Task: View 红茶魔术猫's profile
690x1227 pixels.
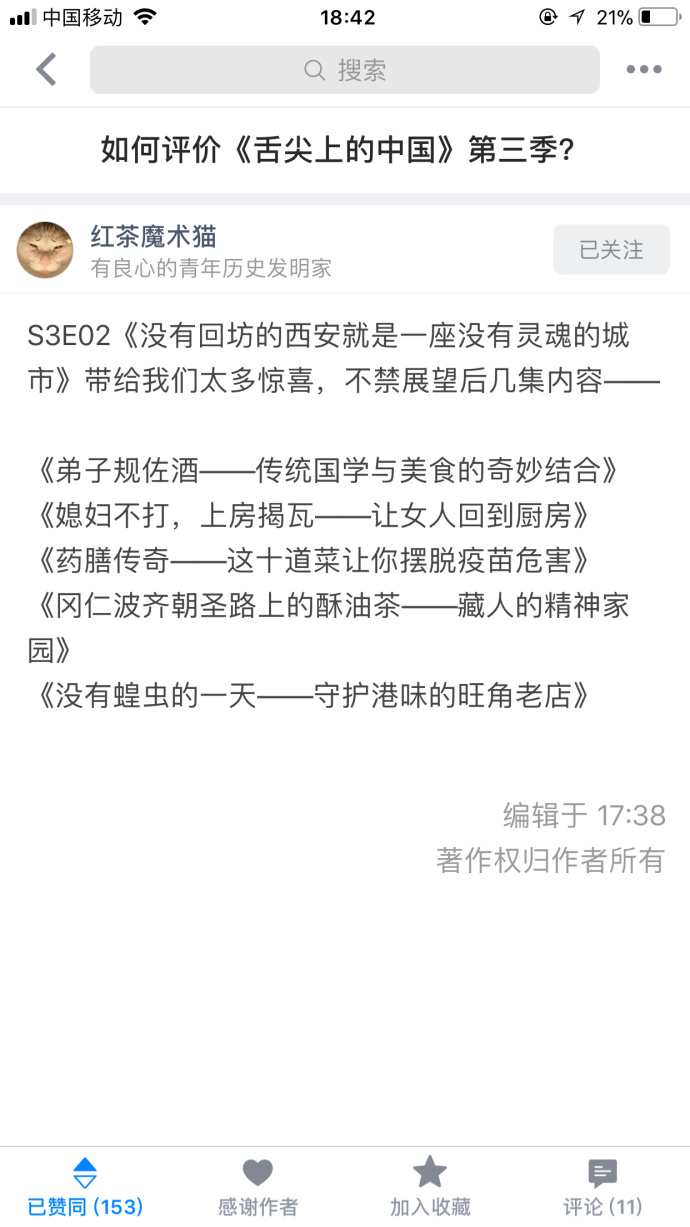Action: 153,237
